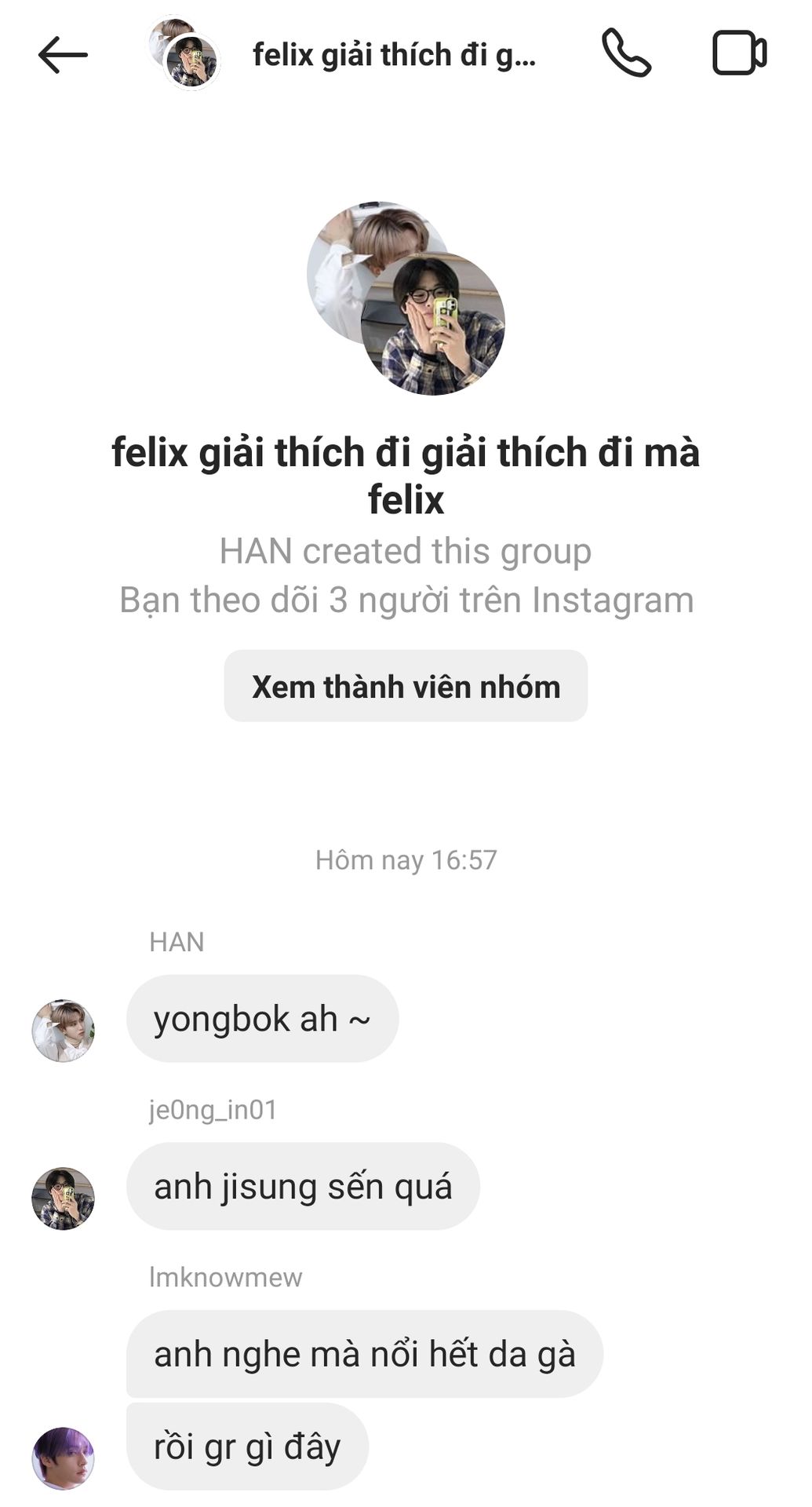Tap Xem thành viên nhóm button
Image resolution: width=812 pixels, height=1507 pixels.
[406, 686]
